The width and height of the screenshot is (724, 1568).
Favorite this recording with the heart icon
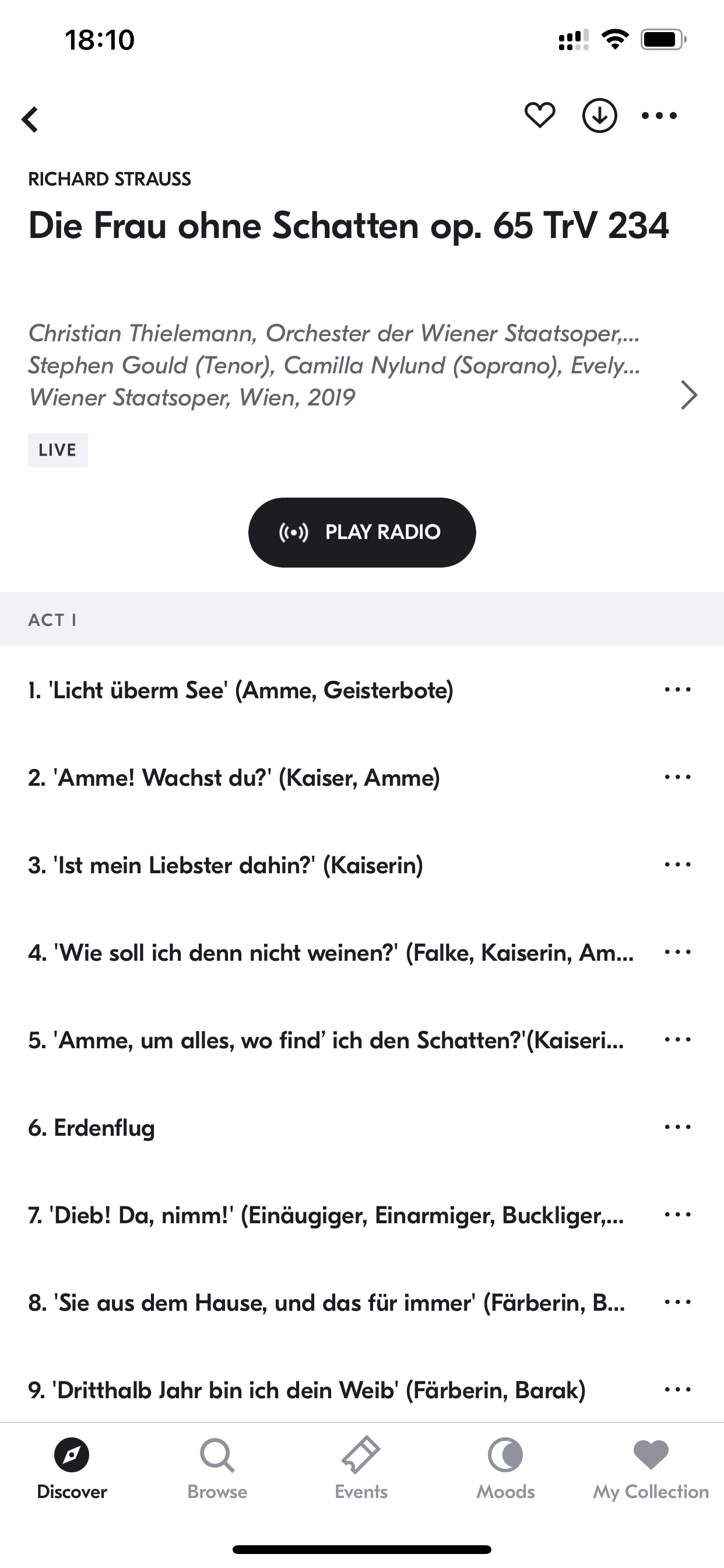pyautogui.click(x=540, y=116)
